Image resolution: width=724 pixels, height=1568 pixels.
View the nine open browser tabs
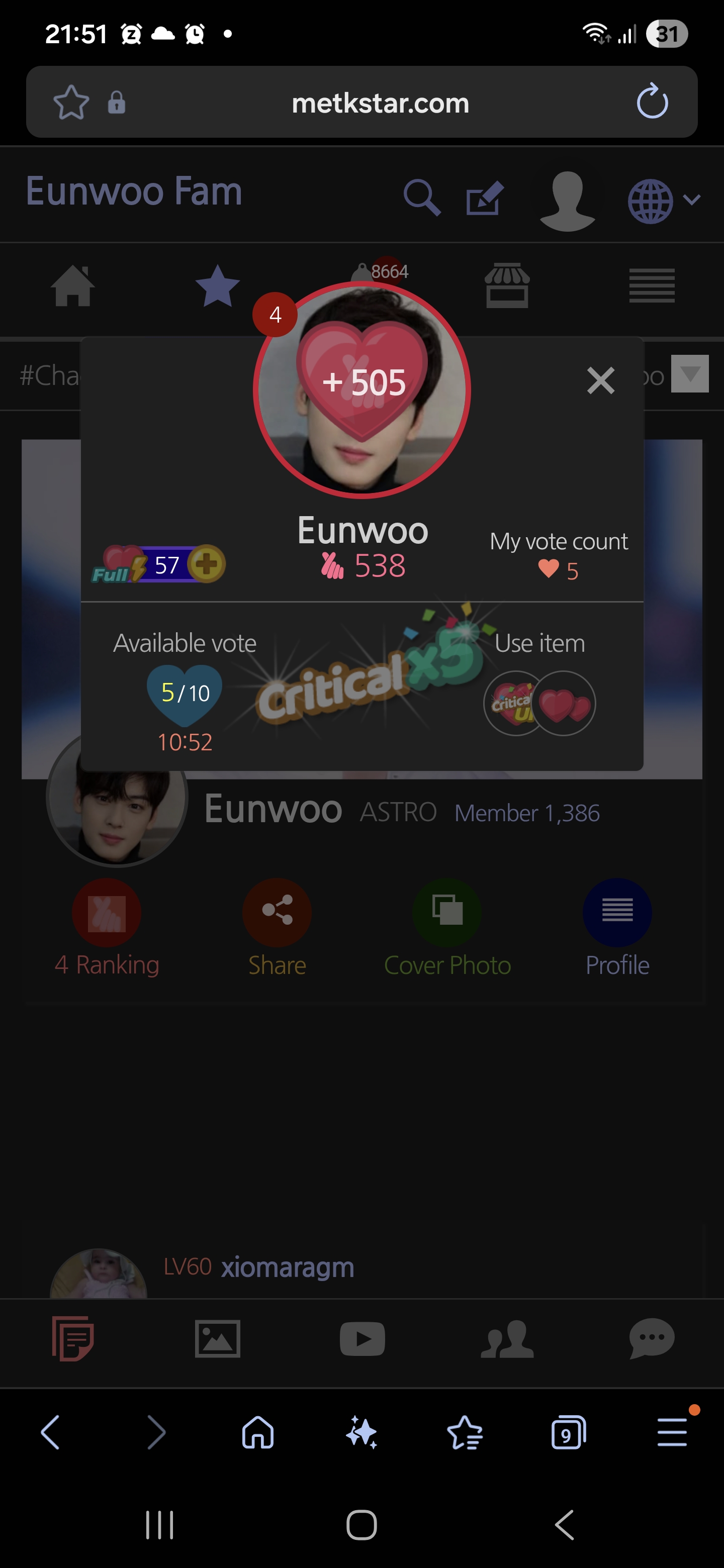(568, 1432)
